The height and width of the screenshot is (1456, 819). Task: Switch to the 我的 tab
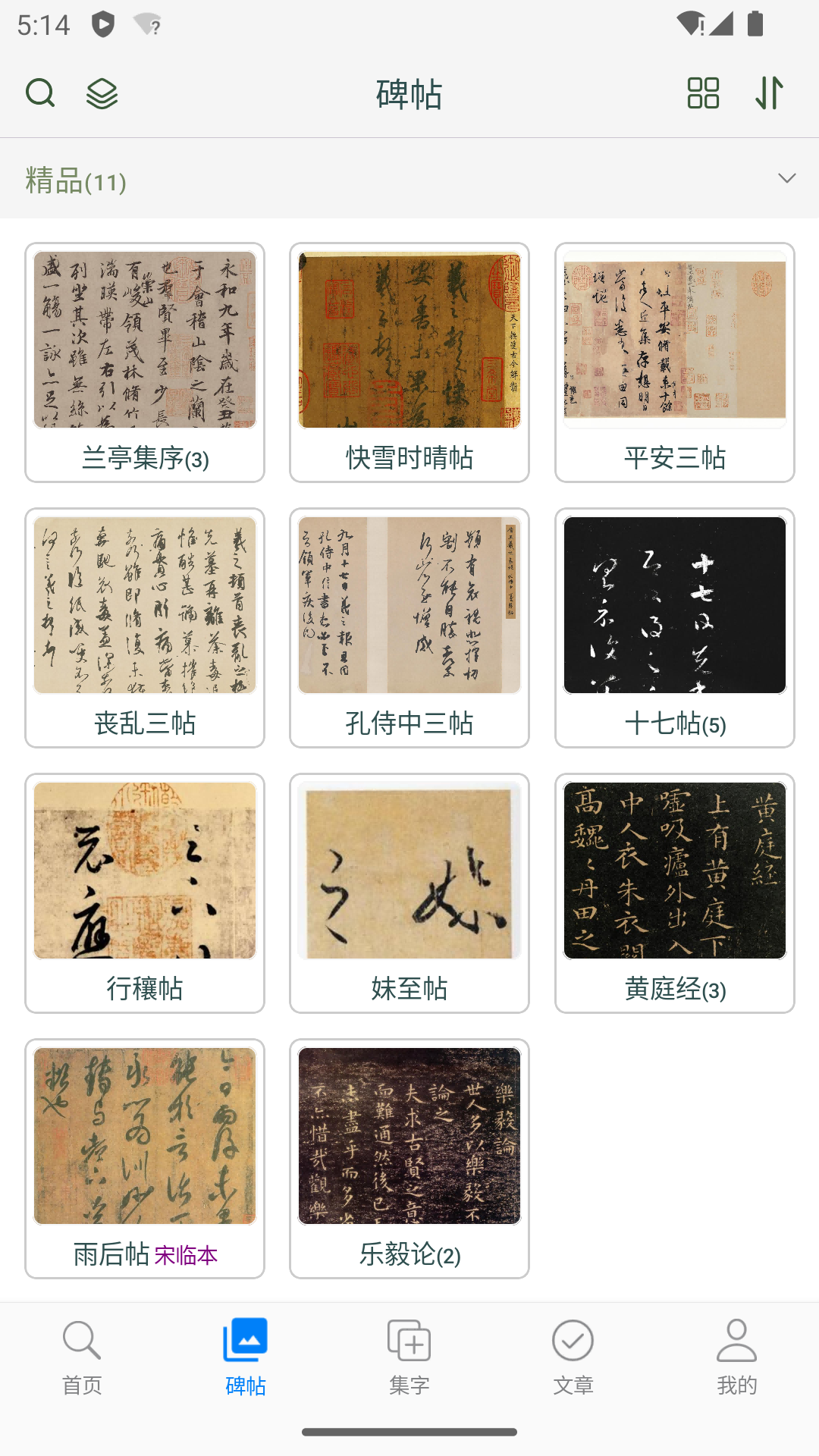(x=736, y=1357)
